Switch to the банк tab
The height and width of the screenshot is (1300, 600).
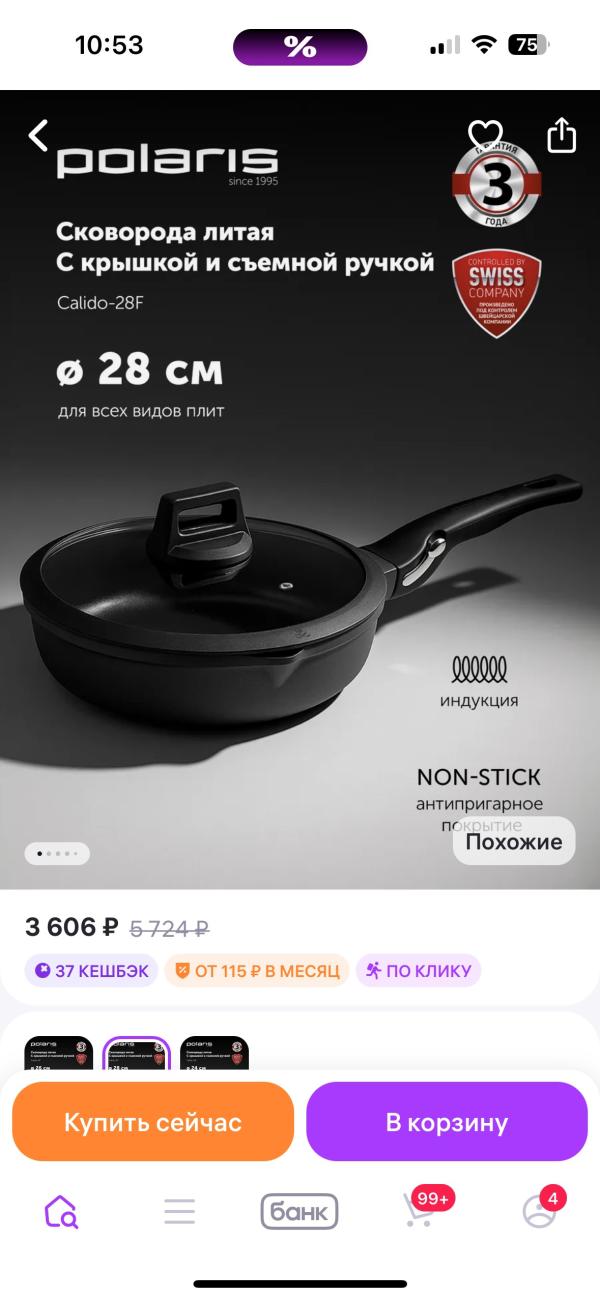click(300, 1212)
